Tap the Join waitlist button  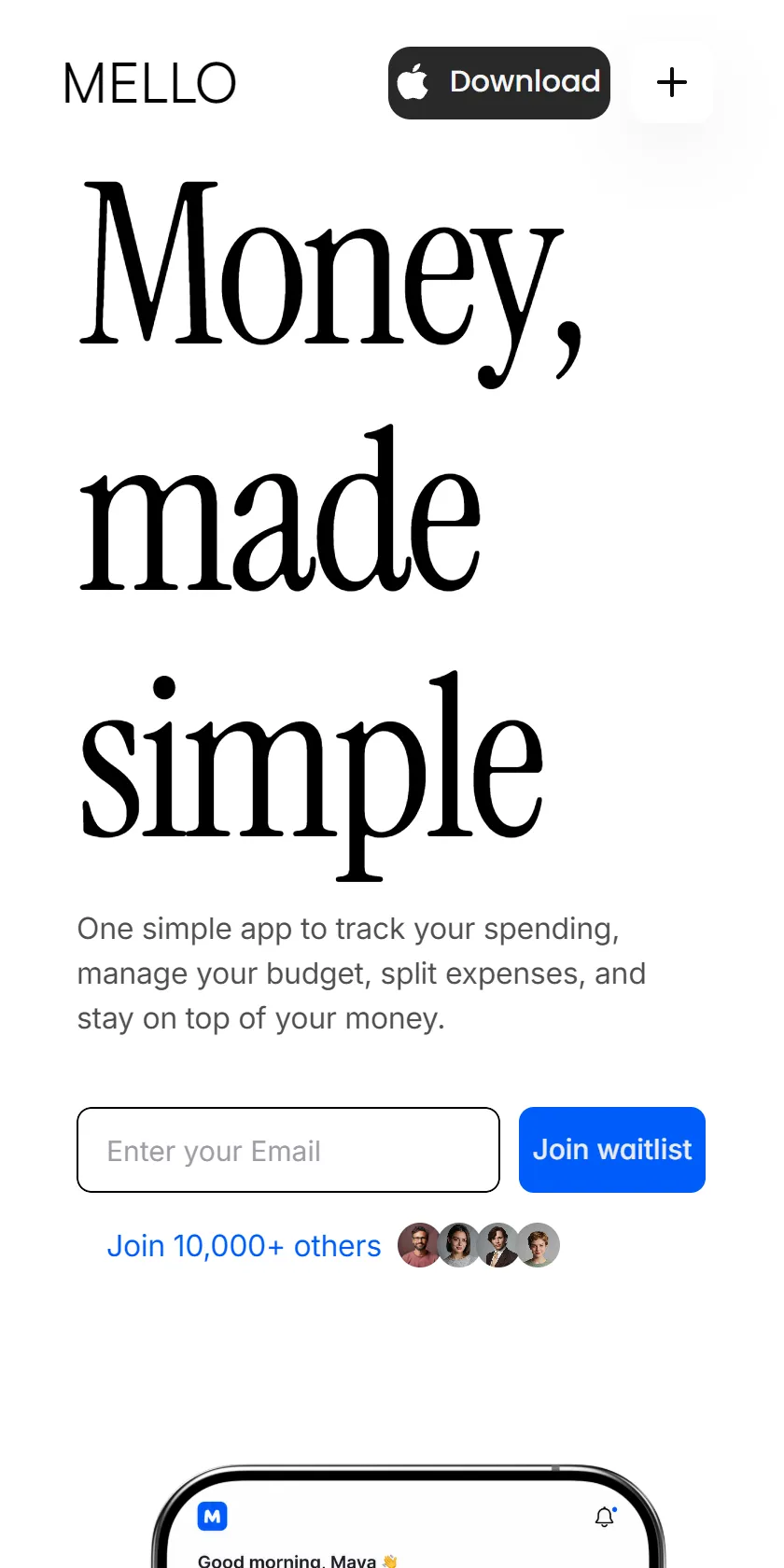point(612,1150)
